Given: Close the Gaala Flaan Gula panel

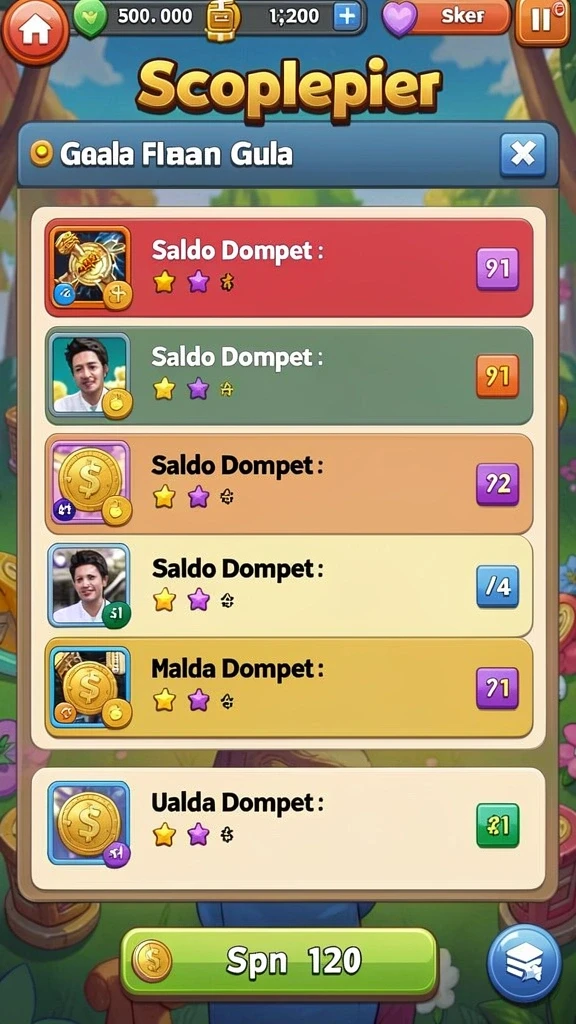Looking at the screenshot, I should click(x=522, y=155).
